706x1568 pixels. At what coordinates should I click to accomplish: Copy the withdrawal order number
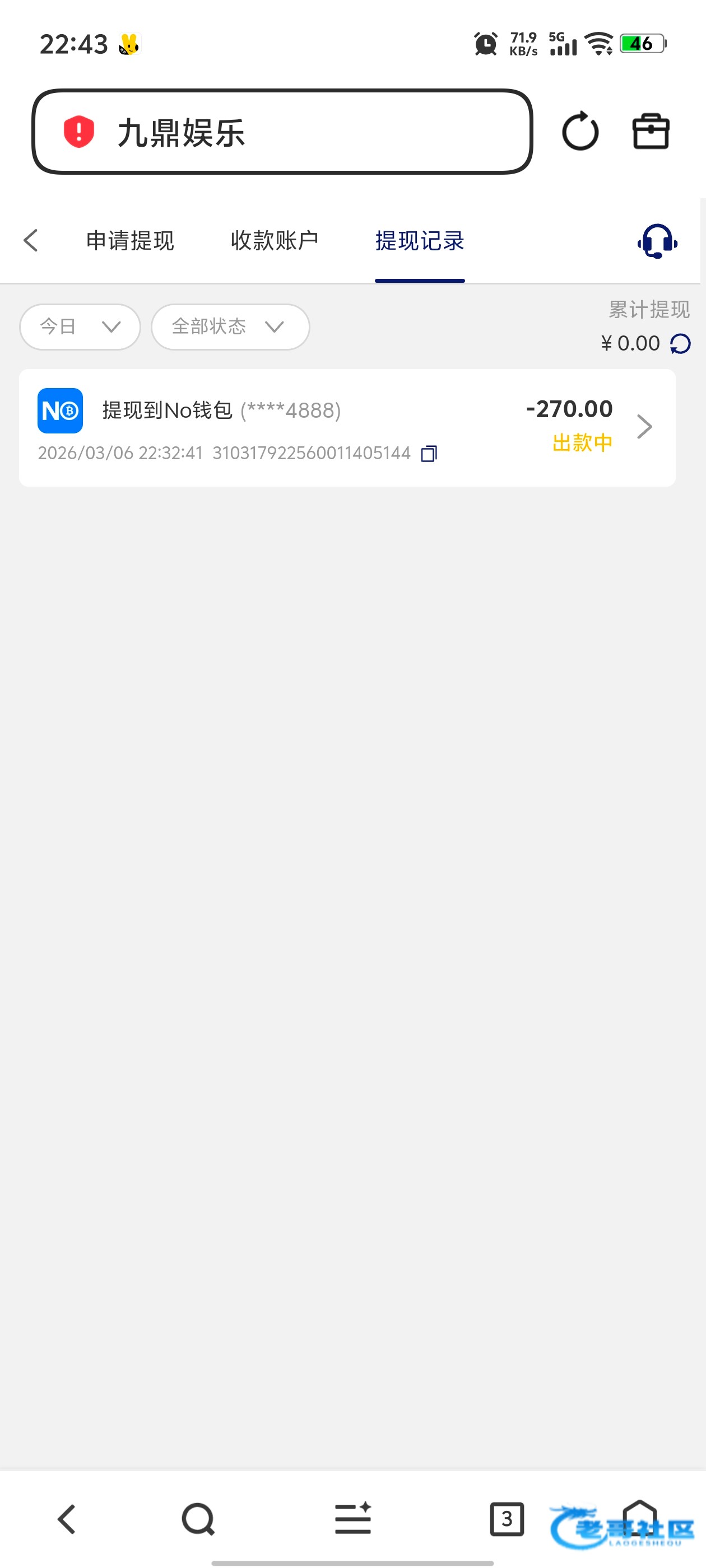[429, 454]
